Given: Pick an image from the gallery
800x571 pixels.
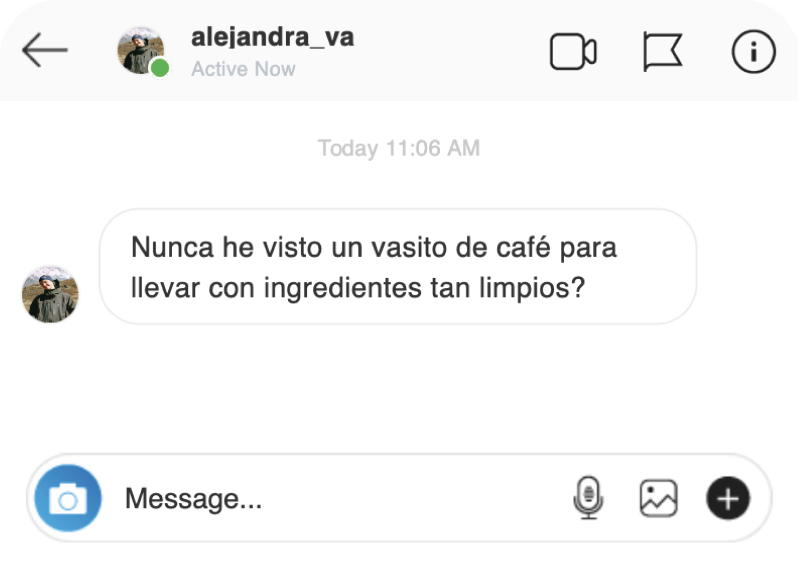Looking at the screenshot, I should click(x=658, y=497).
